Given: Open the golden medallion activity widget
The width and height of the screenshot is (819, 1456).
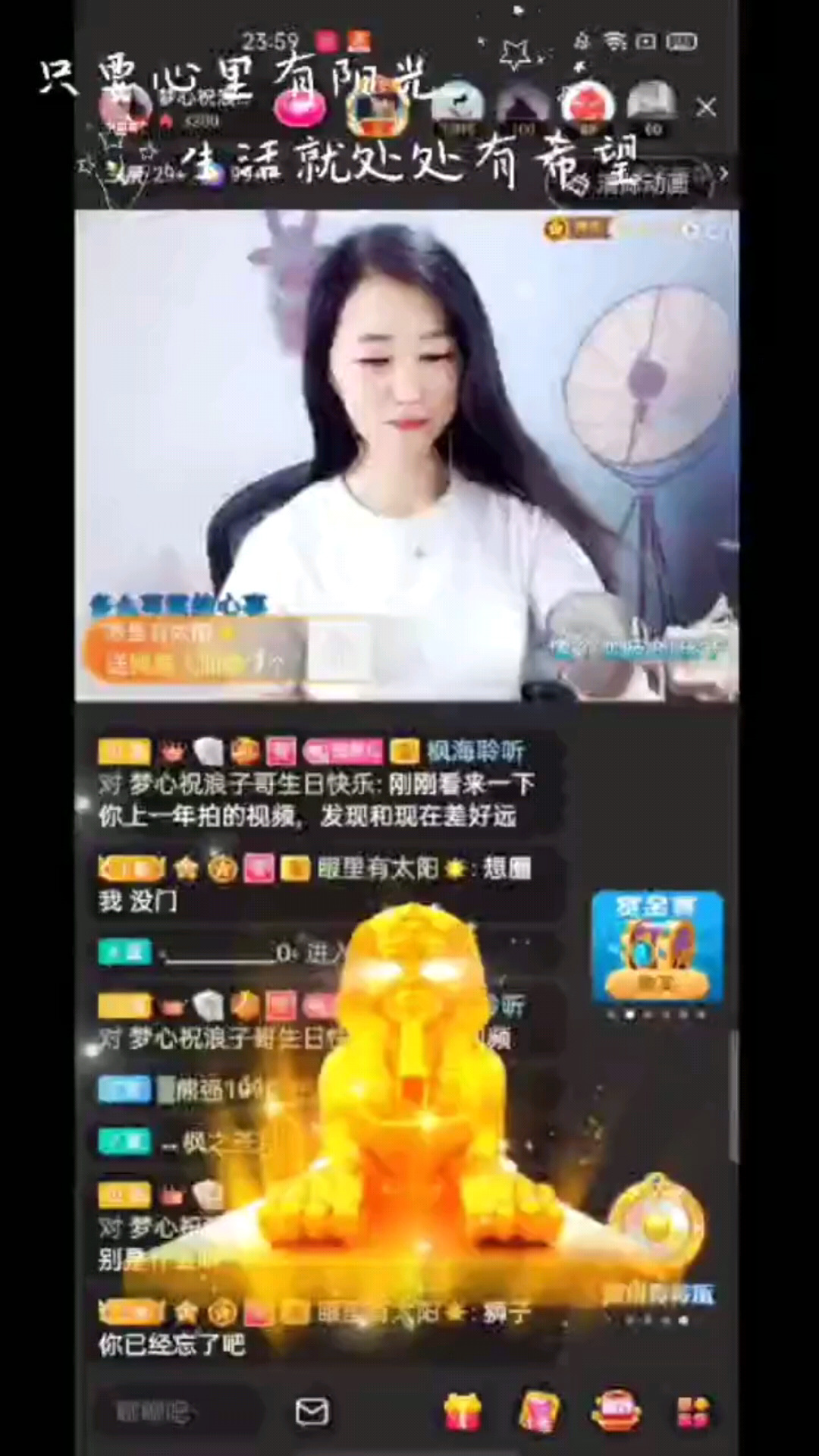Looking at the screenshot, I should pos(657,1222).
